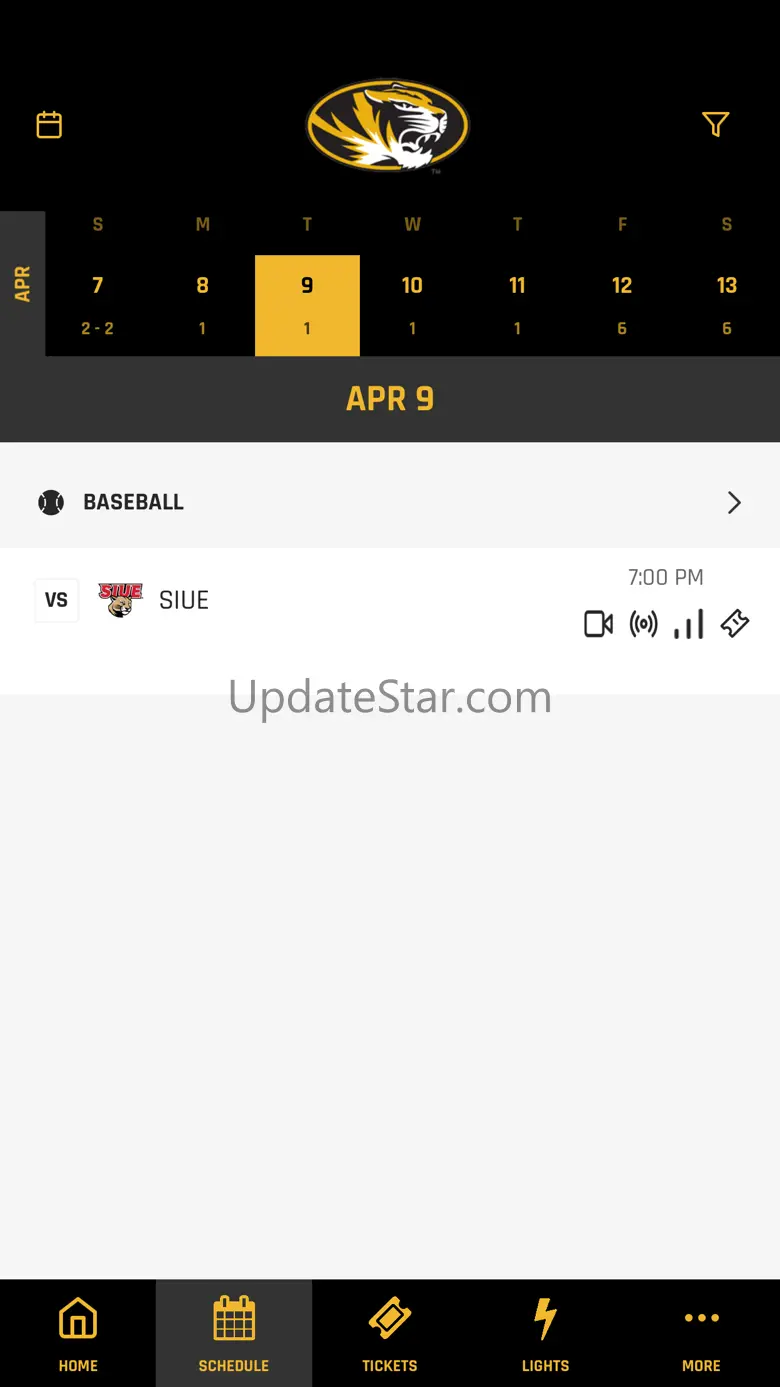Listen to SIUE game radio broadcast

pyautogui.click(x=644, y=624)
